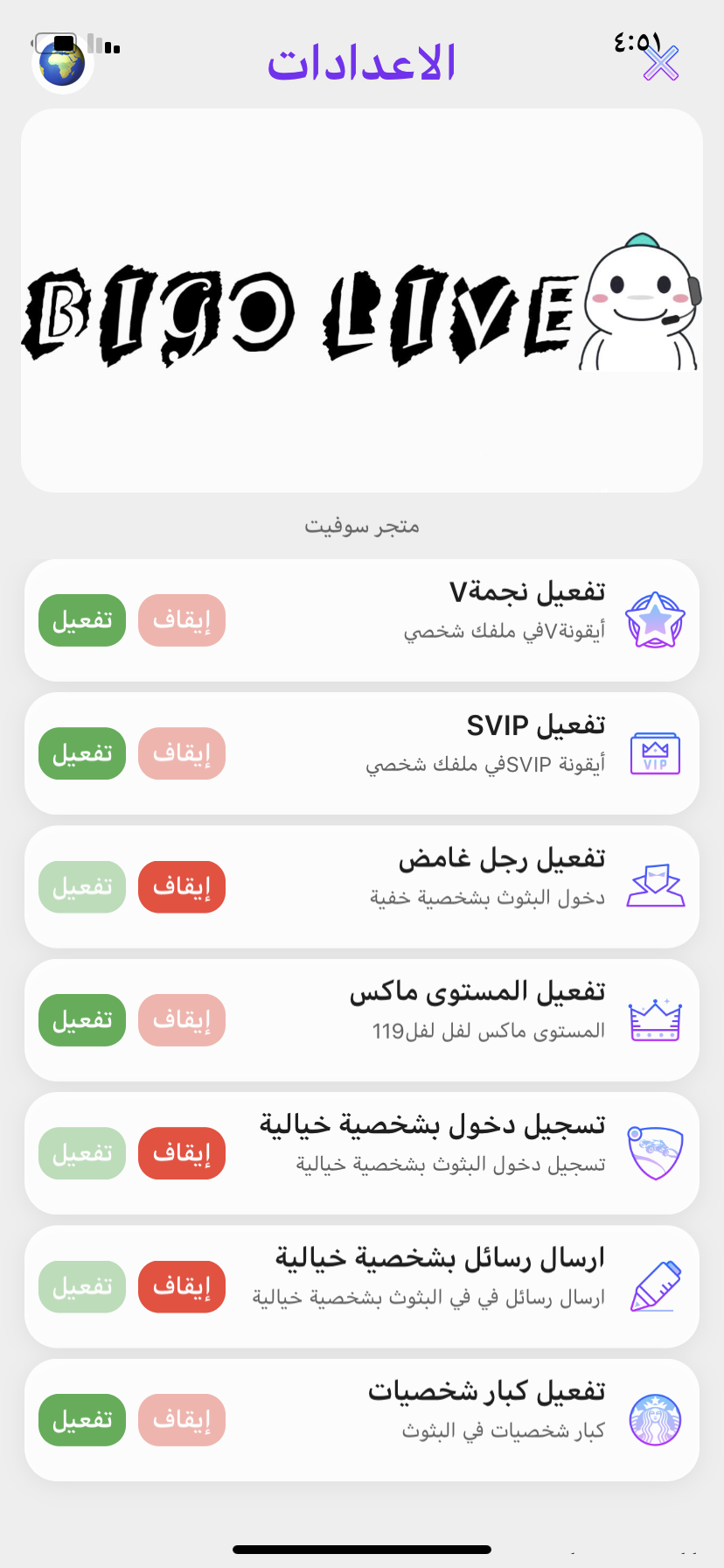The image size is (724, 1568).
Task: Select تفعيل for تفعيل رجل غامض
Action: 82,887
